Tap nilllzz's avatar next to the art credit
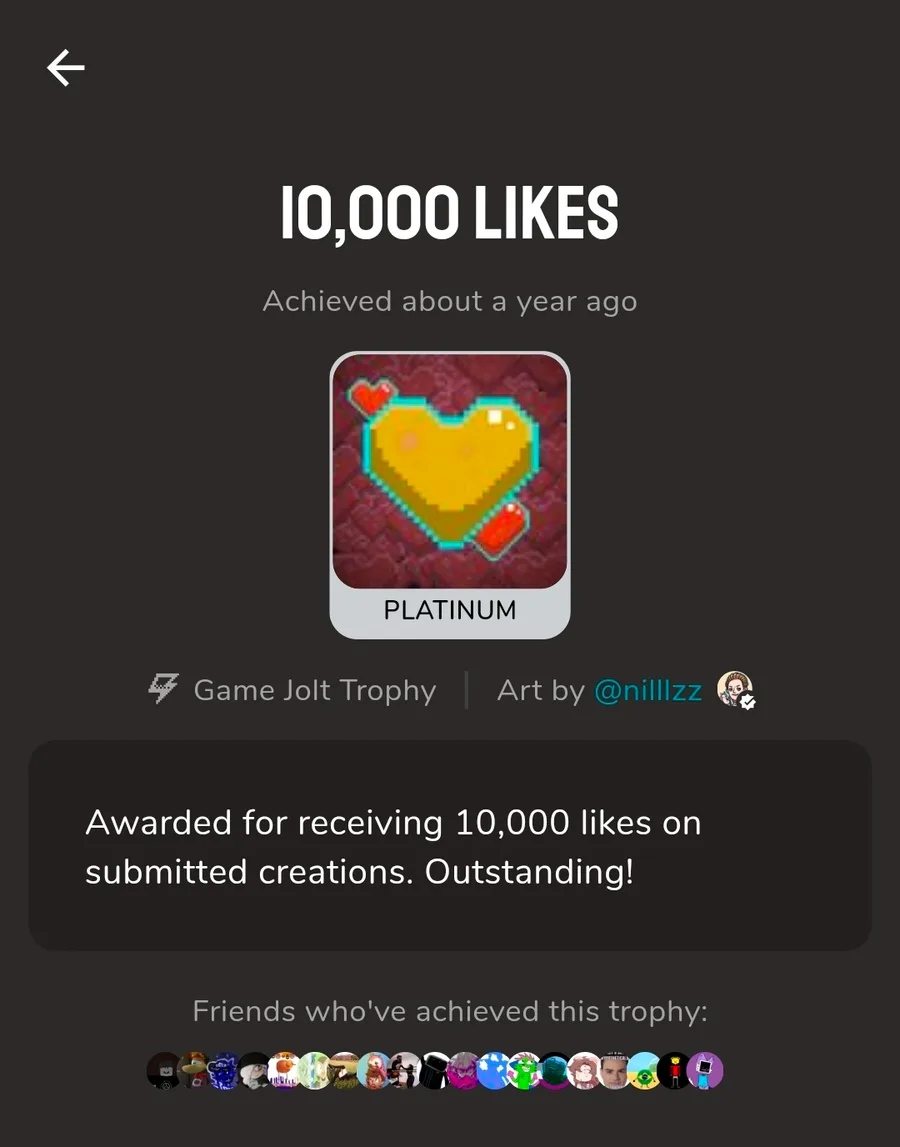 point(735,689)
